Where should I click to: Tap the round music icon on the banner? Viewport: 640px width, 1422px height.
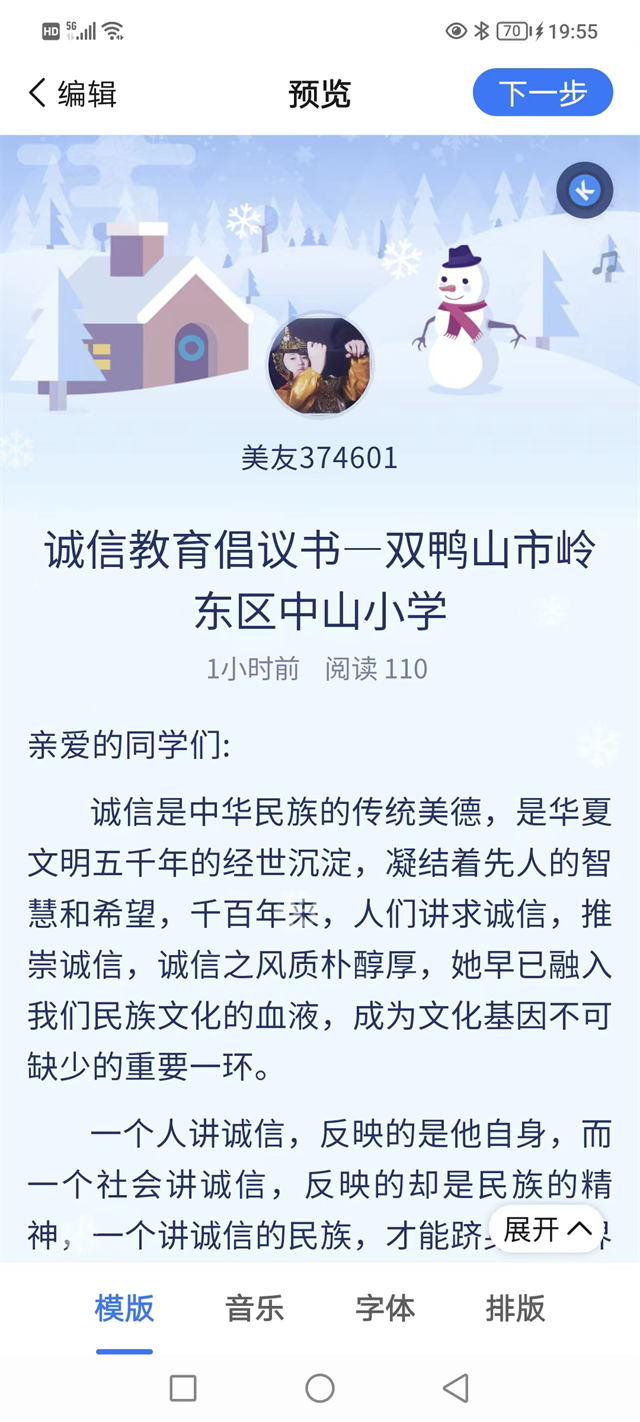point(585,190)
